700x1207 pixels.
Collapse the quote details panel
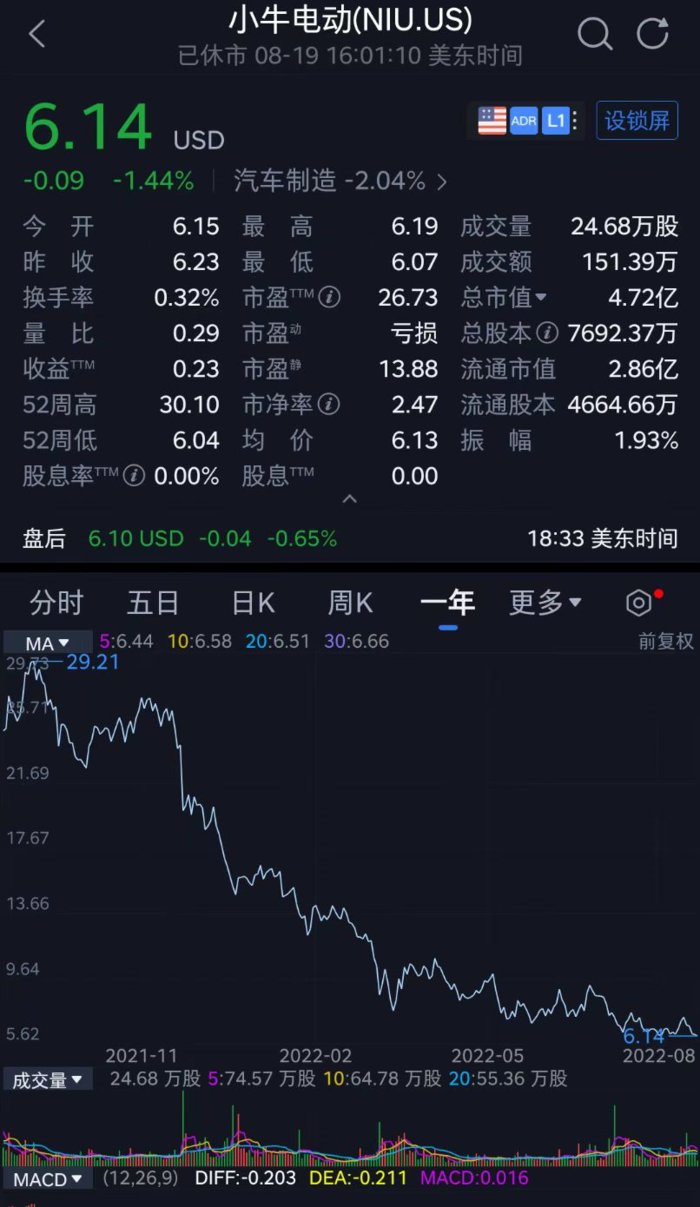(349, 498)
